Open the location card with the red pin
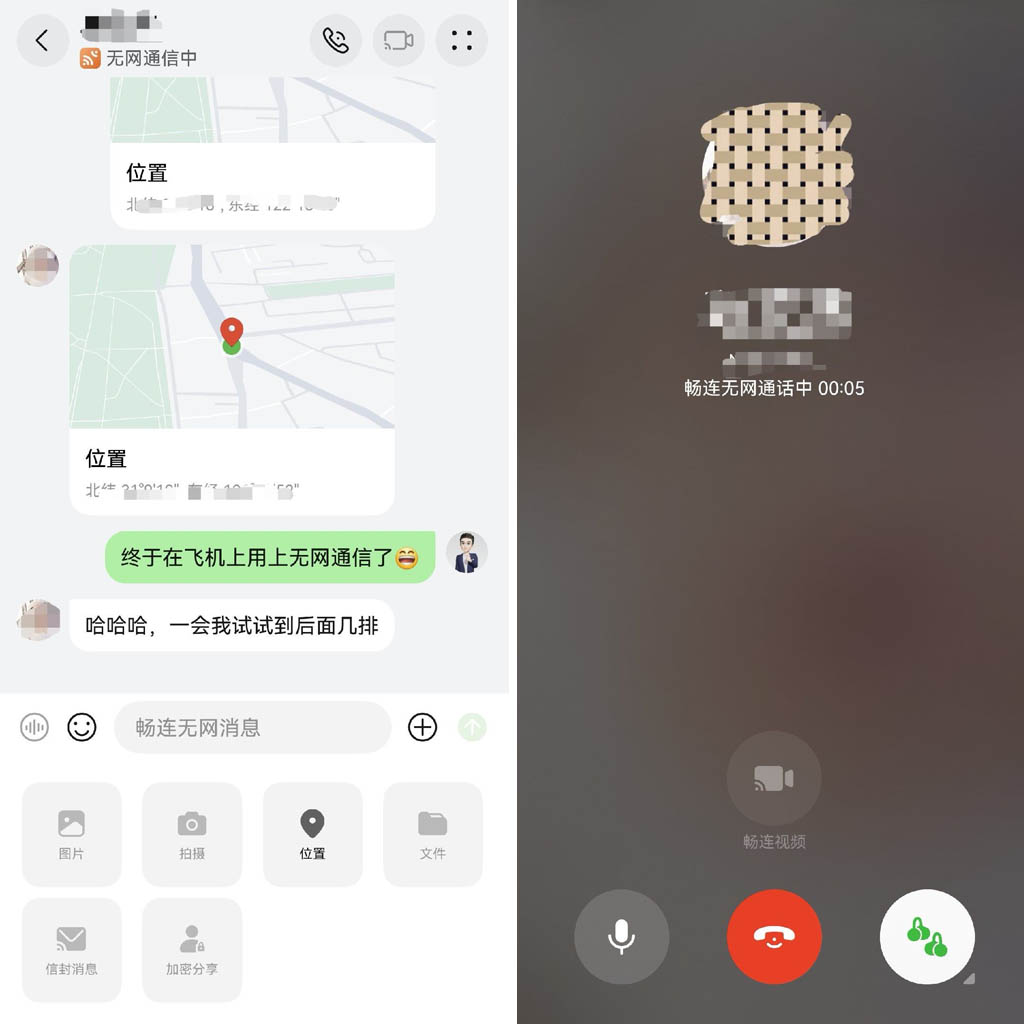Screen dimensions: 1024x1024 click(x=232, y=379)
